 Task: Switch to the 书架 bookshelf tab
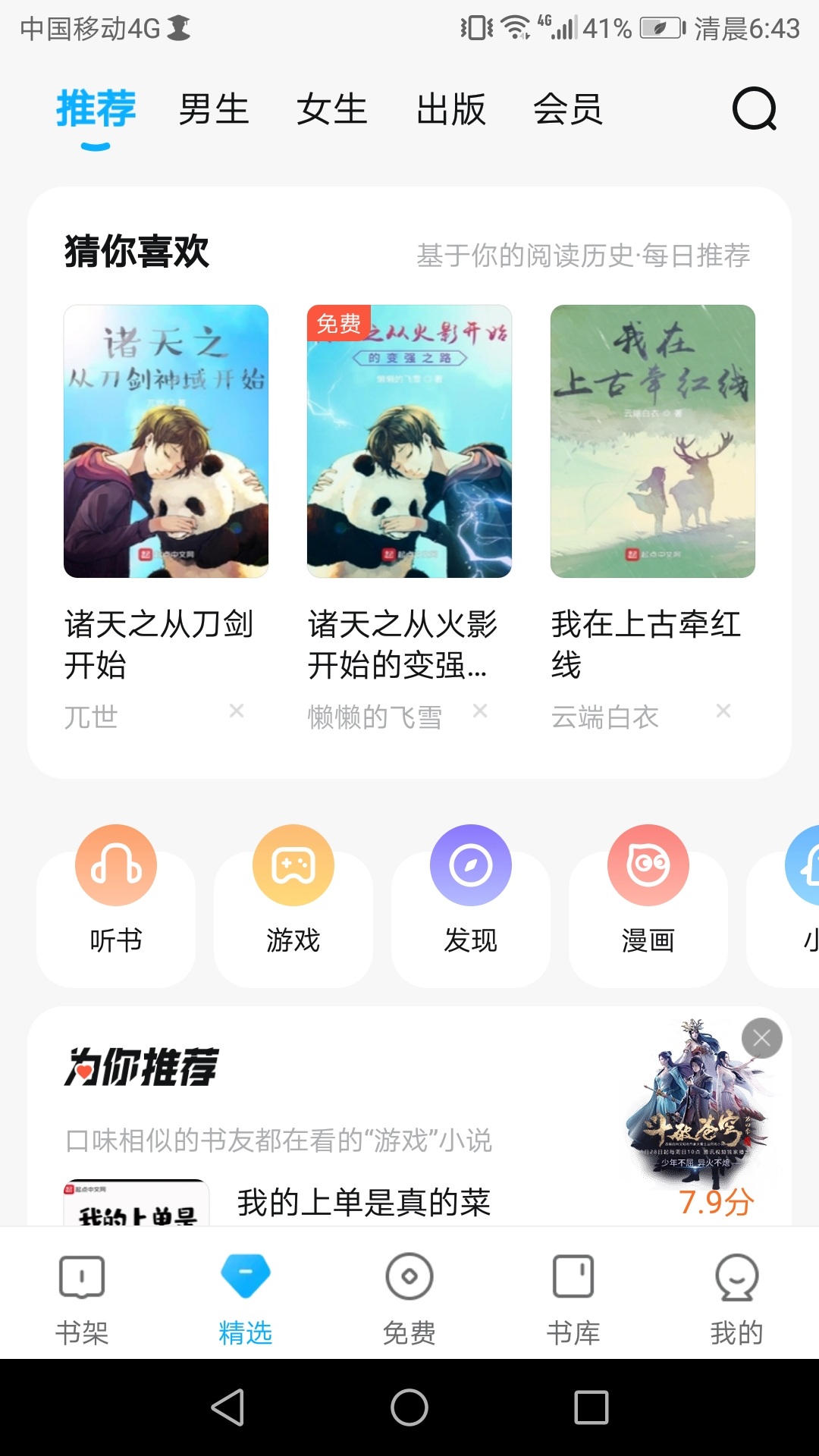[x=82, y=1298]
